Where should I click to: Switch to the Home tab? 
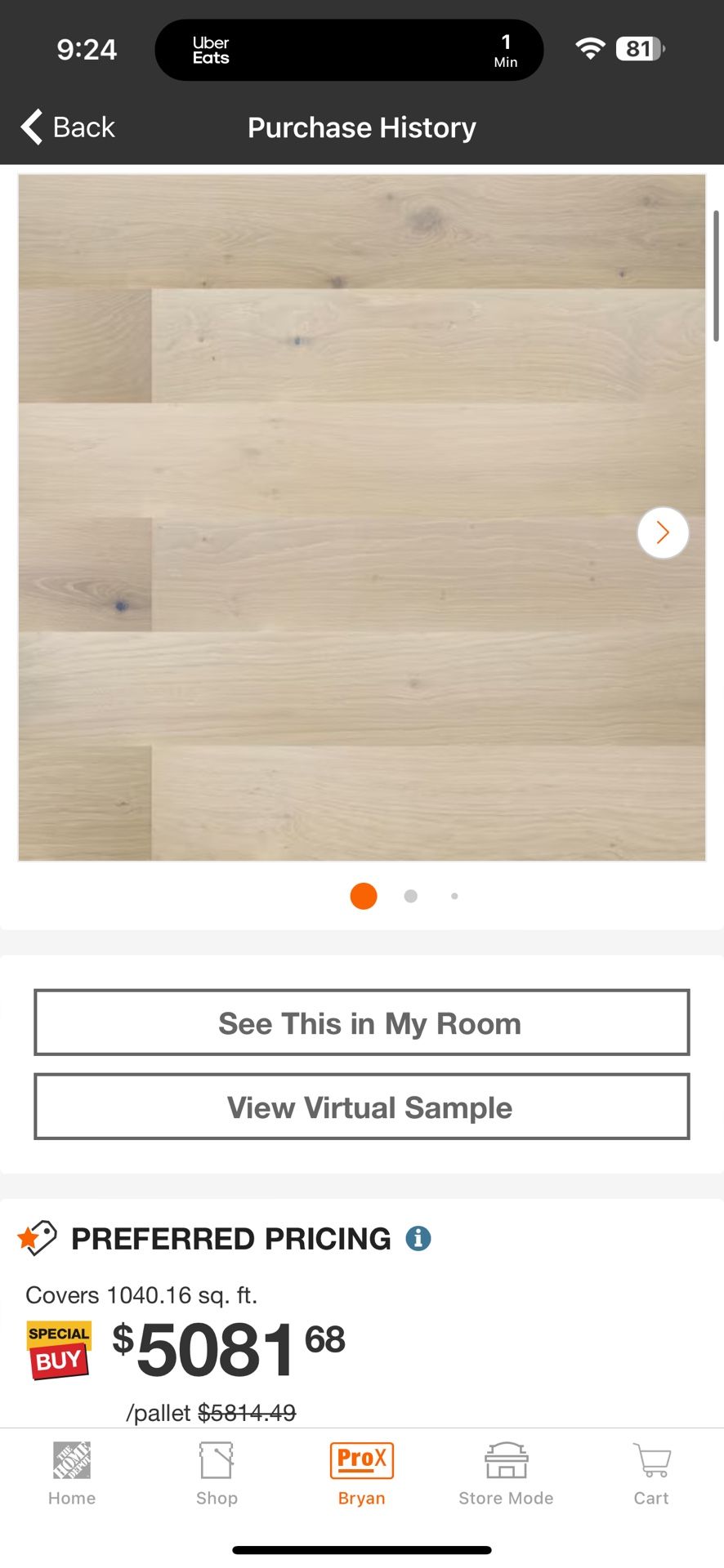pos(72,1474)
